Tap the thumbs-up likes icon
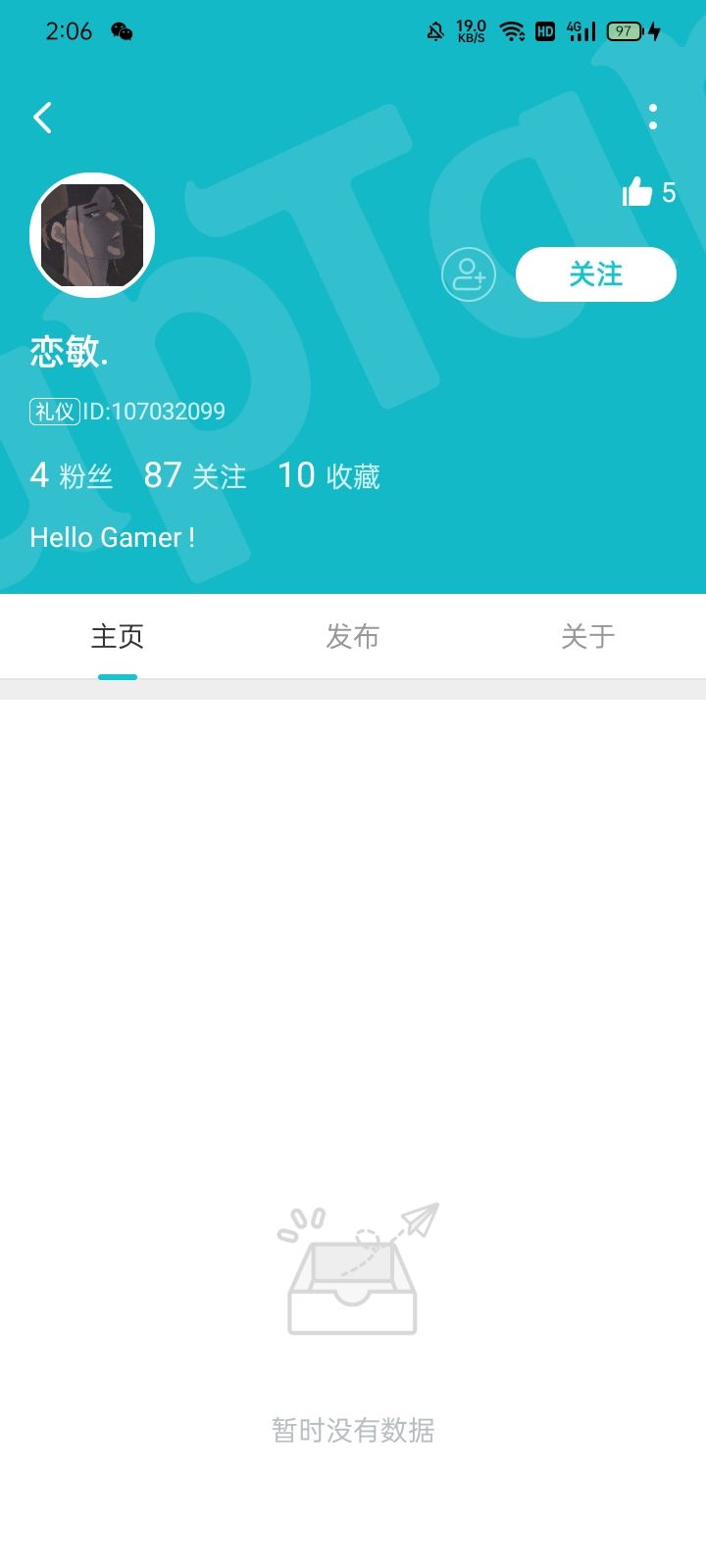This screenshot has width=706, height=1568. (637, 192)
